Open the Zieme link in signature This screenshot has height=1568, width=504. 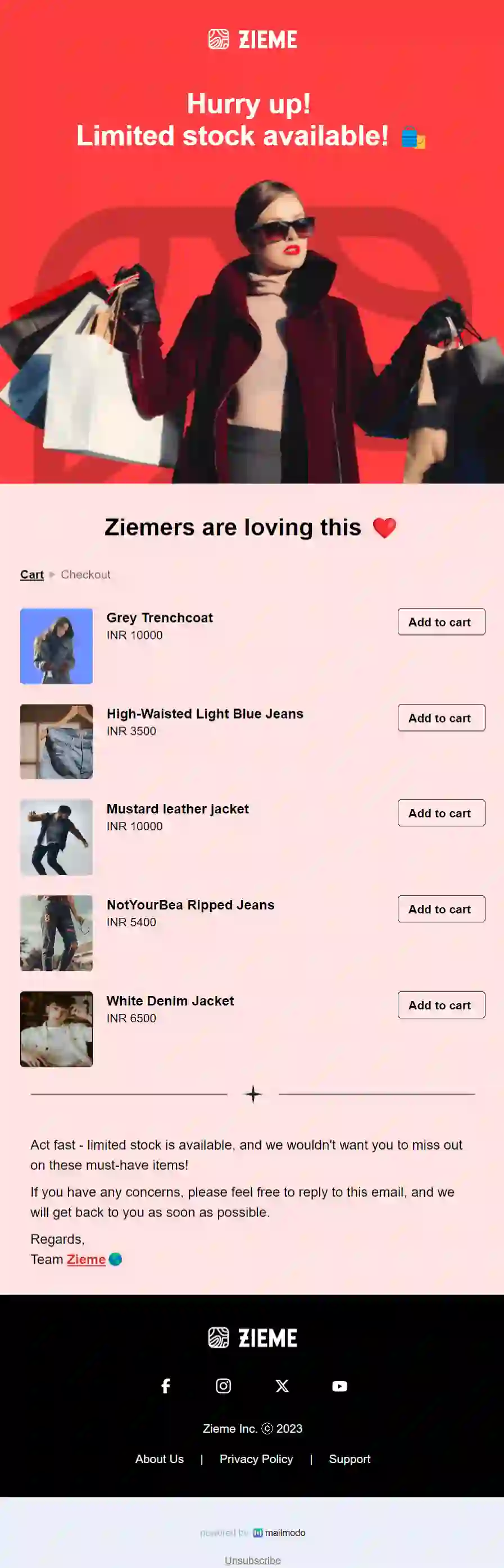click(x=86, y=1259)
